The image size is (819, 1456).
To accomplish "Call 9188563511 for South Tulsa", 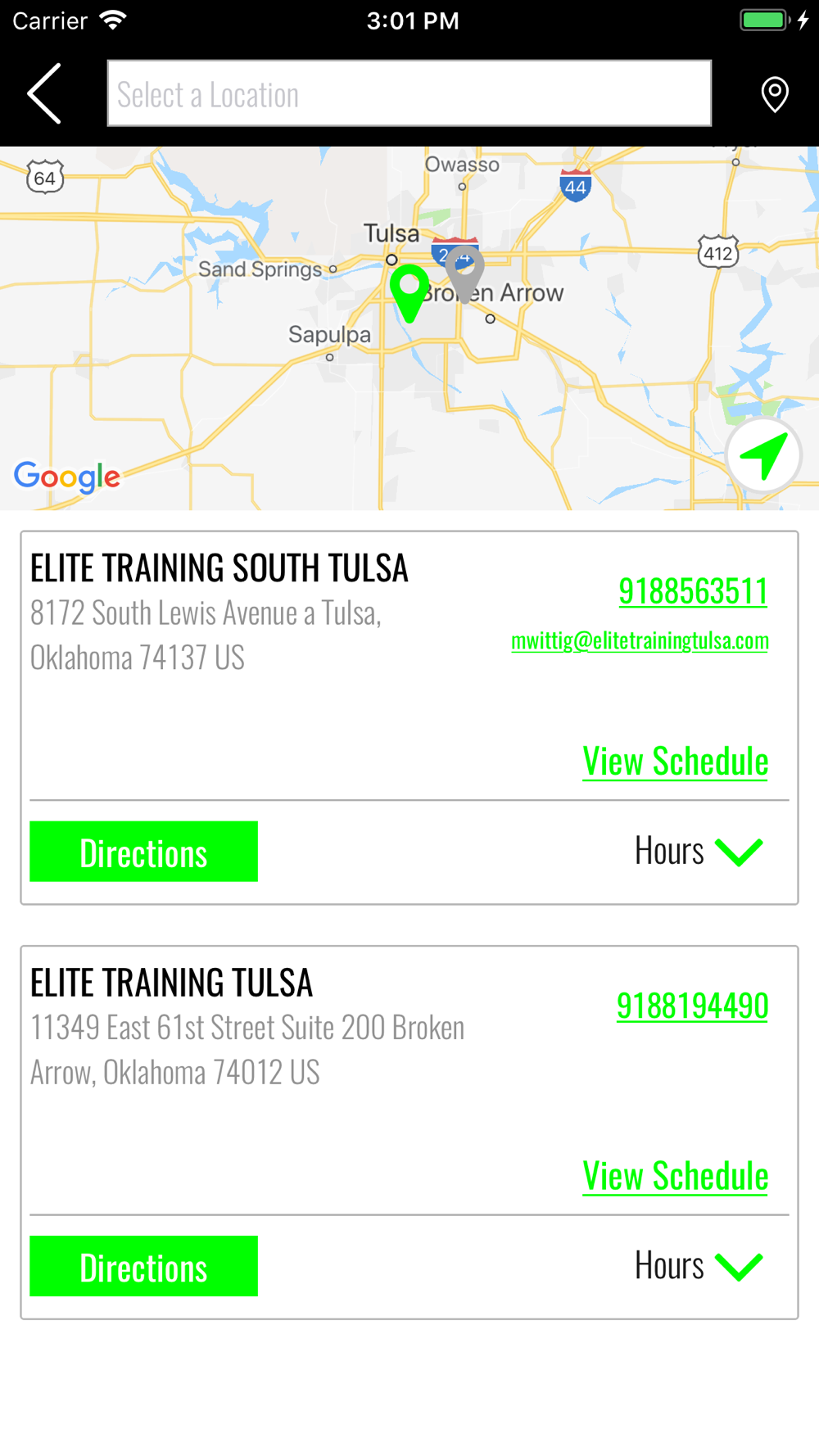I will click(x=693, y=591).
